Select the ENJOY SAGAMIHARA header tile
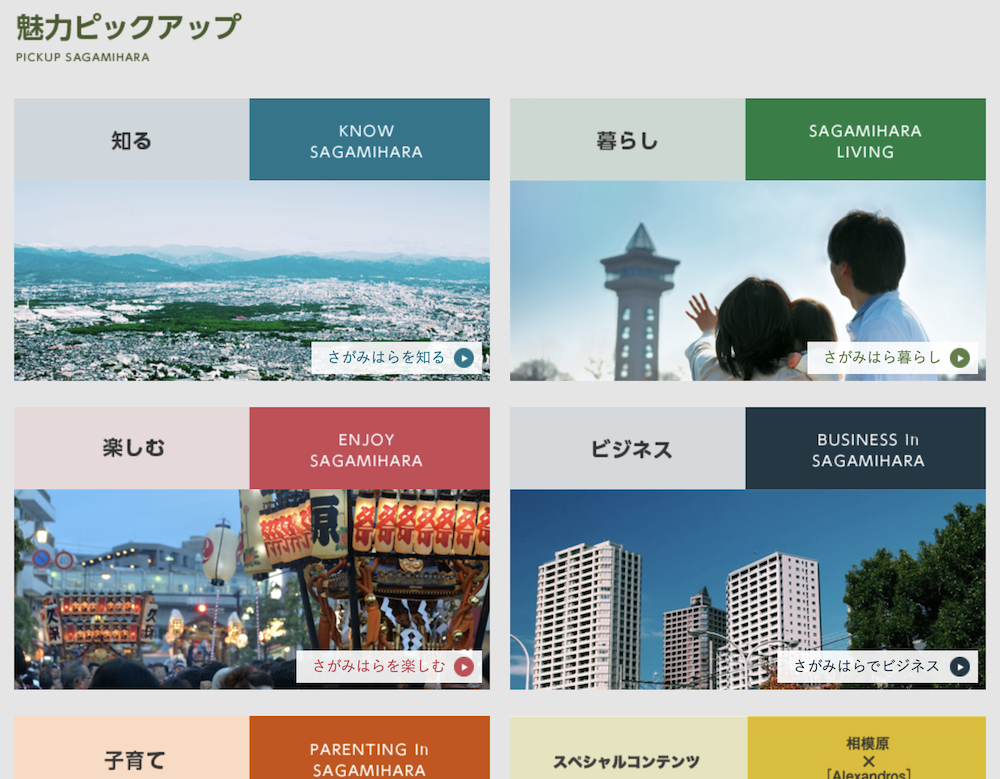The width and height of the screenshot is (1000, 779). pyautogui.click(x=369, y=449)
